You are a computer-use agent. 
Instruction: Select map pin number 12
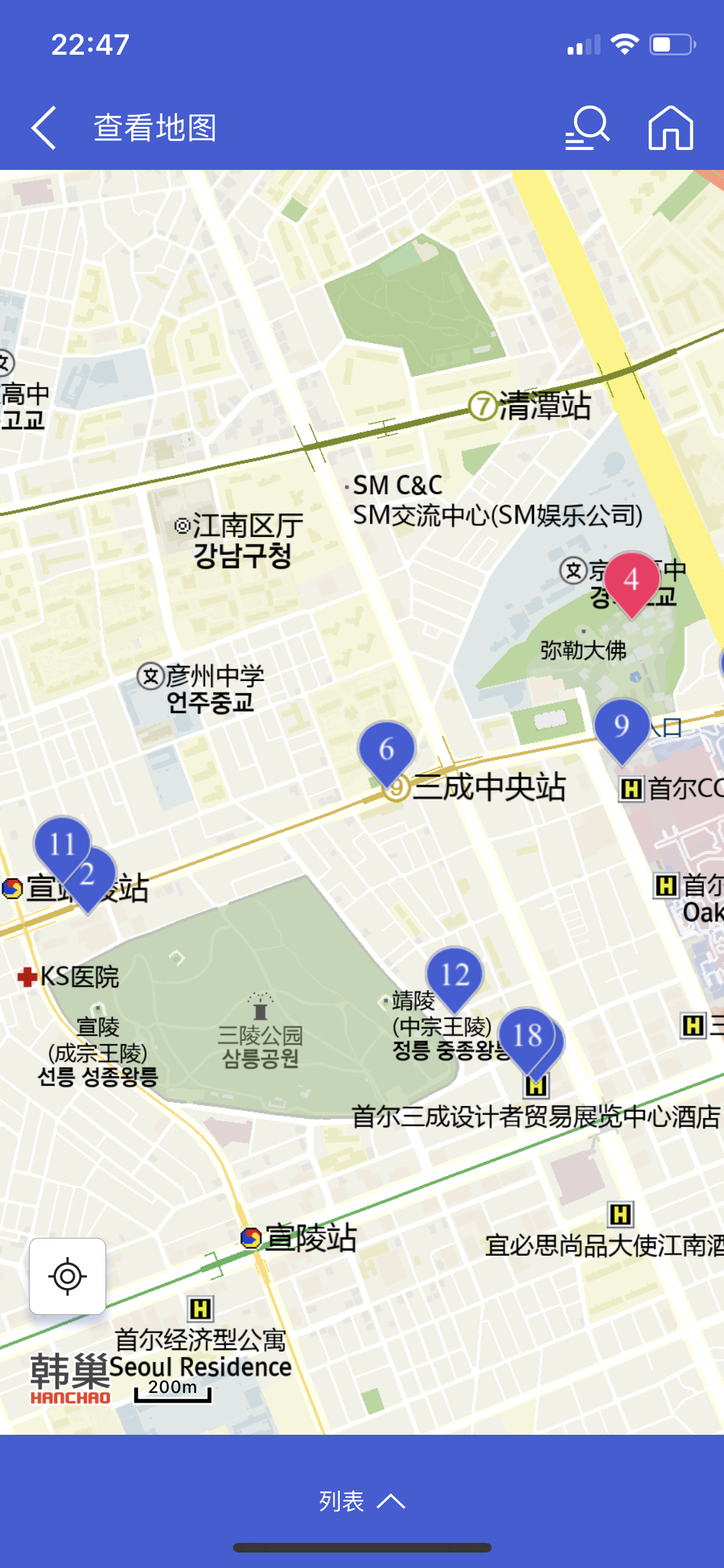[454, 975]
